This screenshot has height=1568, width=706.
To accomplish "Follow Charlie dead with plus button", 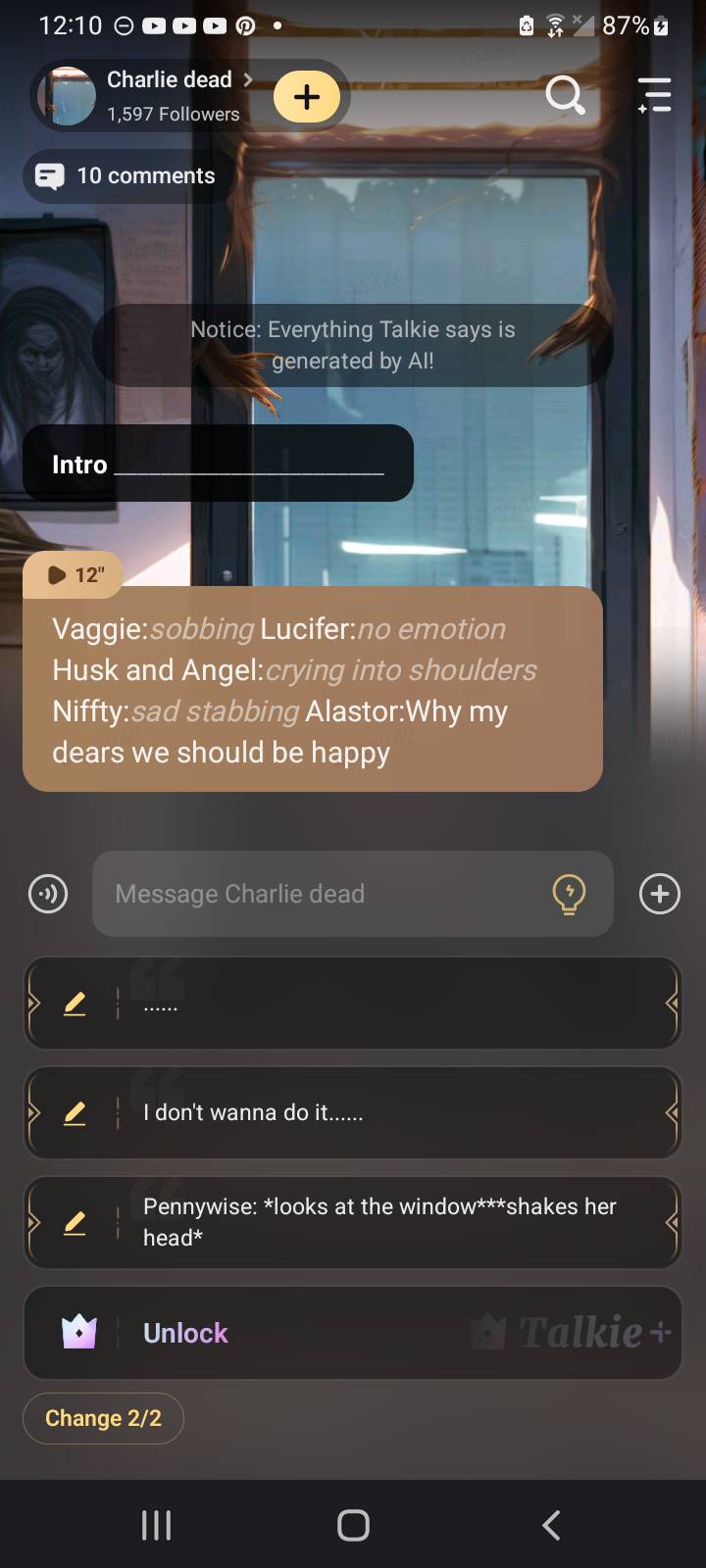I will 307,96.
